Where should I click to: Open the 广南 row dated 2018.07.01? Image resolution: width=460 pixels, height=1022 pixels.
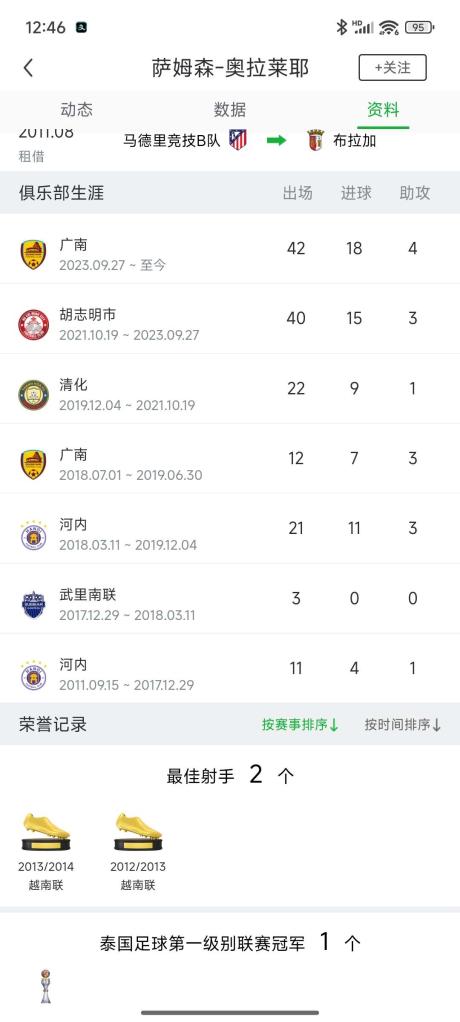[230, 459]
